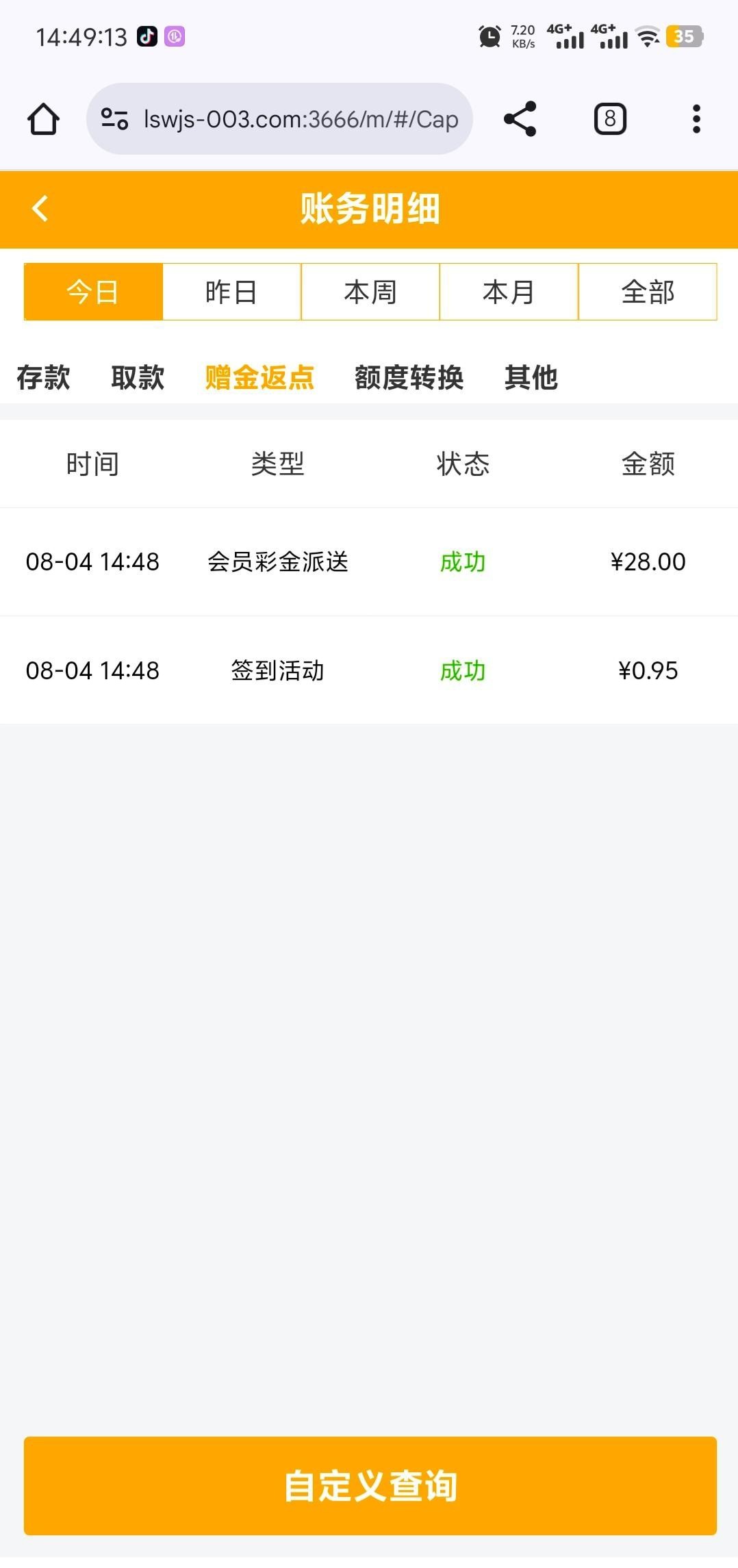Open the 取款 category
Viewport: 738px width, 1568px height.
click(138, 377)
